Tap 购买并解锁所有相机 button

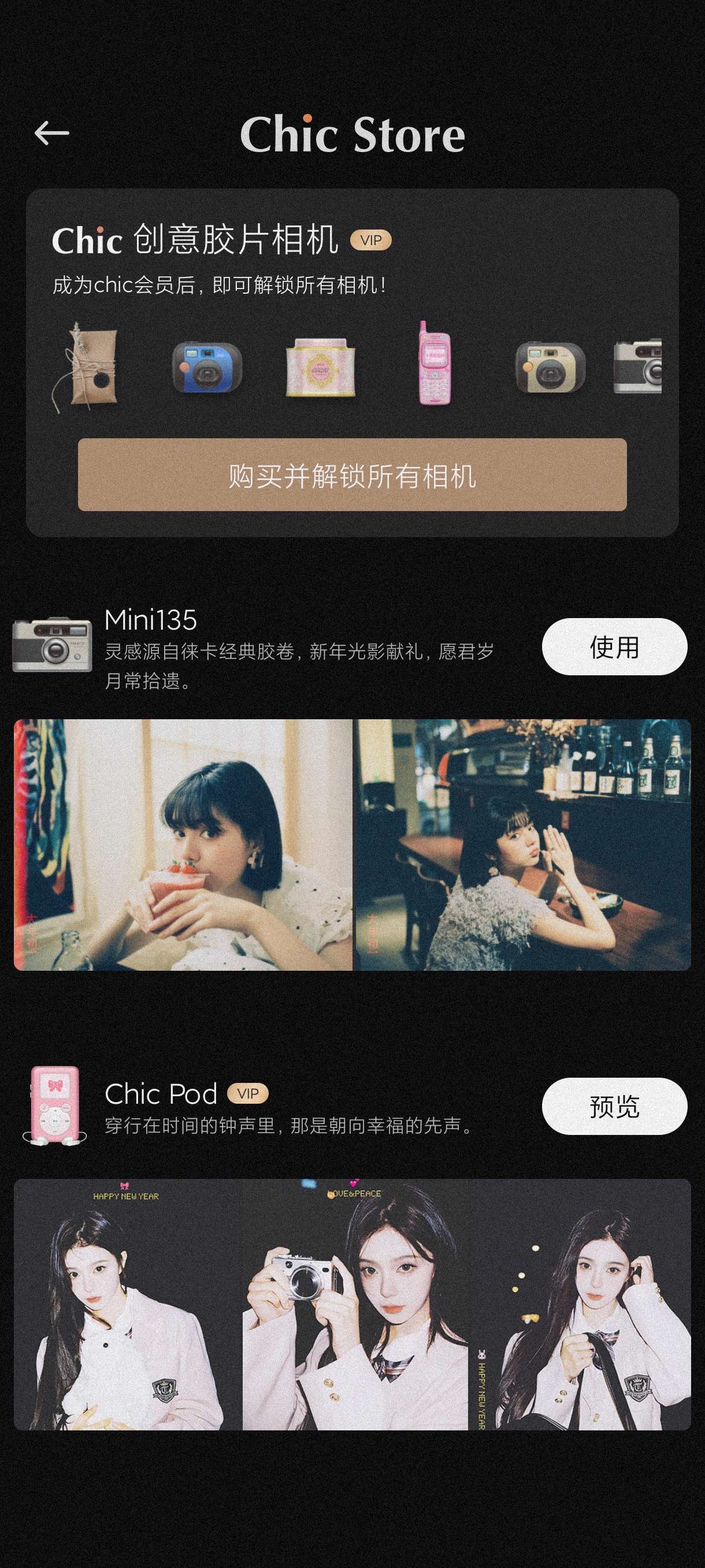tap(352, 475)
